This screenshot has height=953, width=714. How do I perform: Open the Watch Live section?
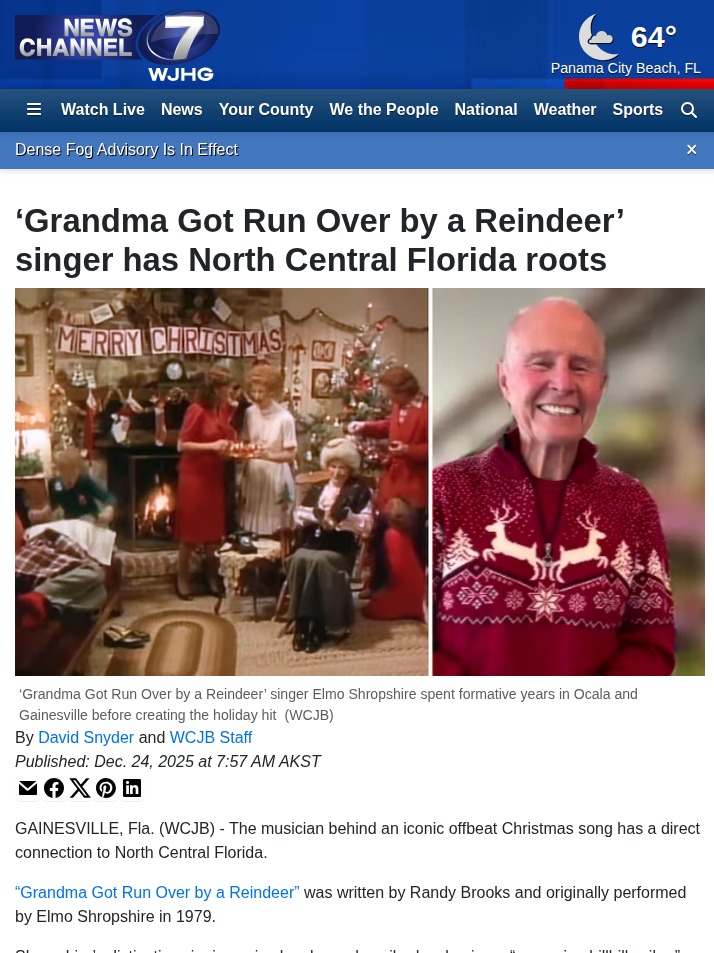pyautogui.click(x=102, y=110)
